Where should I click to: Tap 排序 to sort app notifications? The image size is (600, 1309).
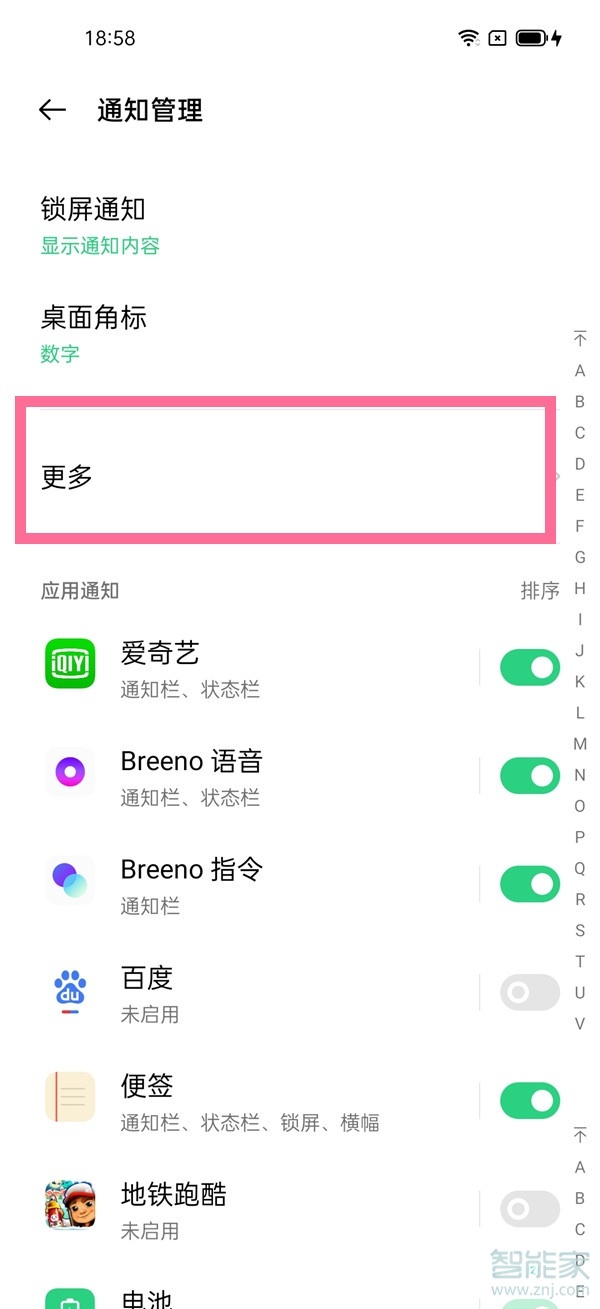pos(540,591)
